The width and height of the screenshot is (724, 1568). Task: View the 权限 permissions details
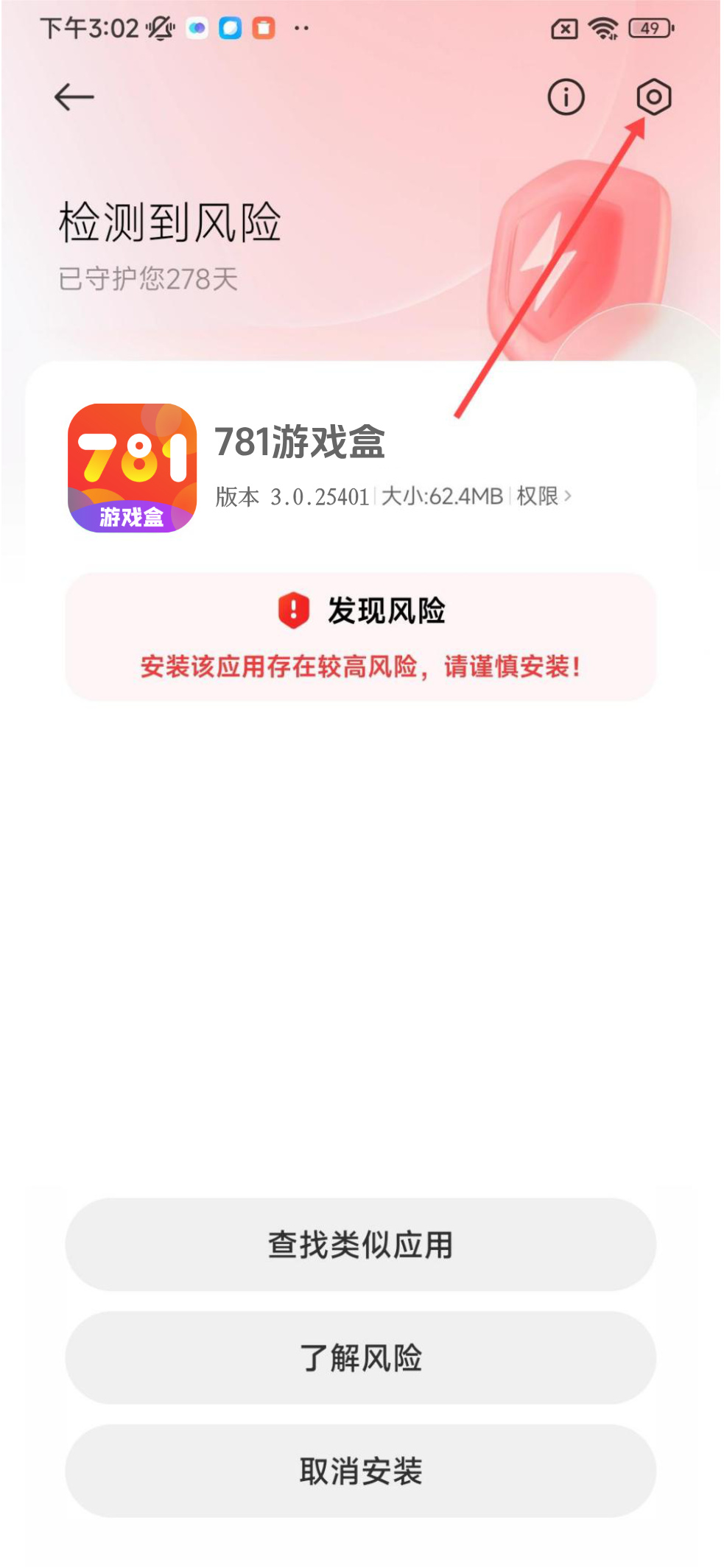[544, 496]
